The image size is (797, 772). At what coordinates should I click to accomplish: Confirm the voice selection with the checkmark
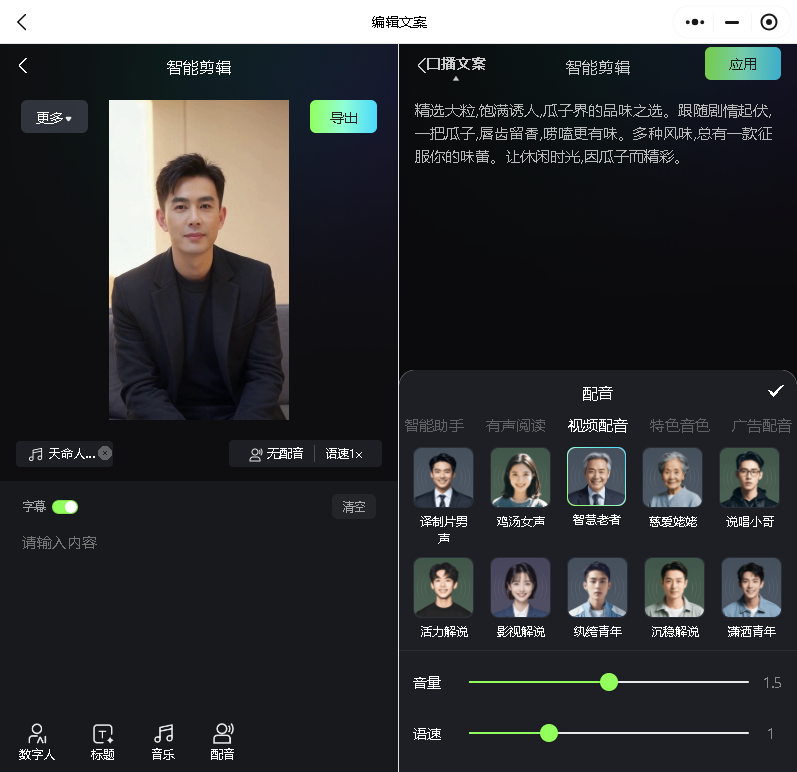click(x=775, y=391)
